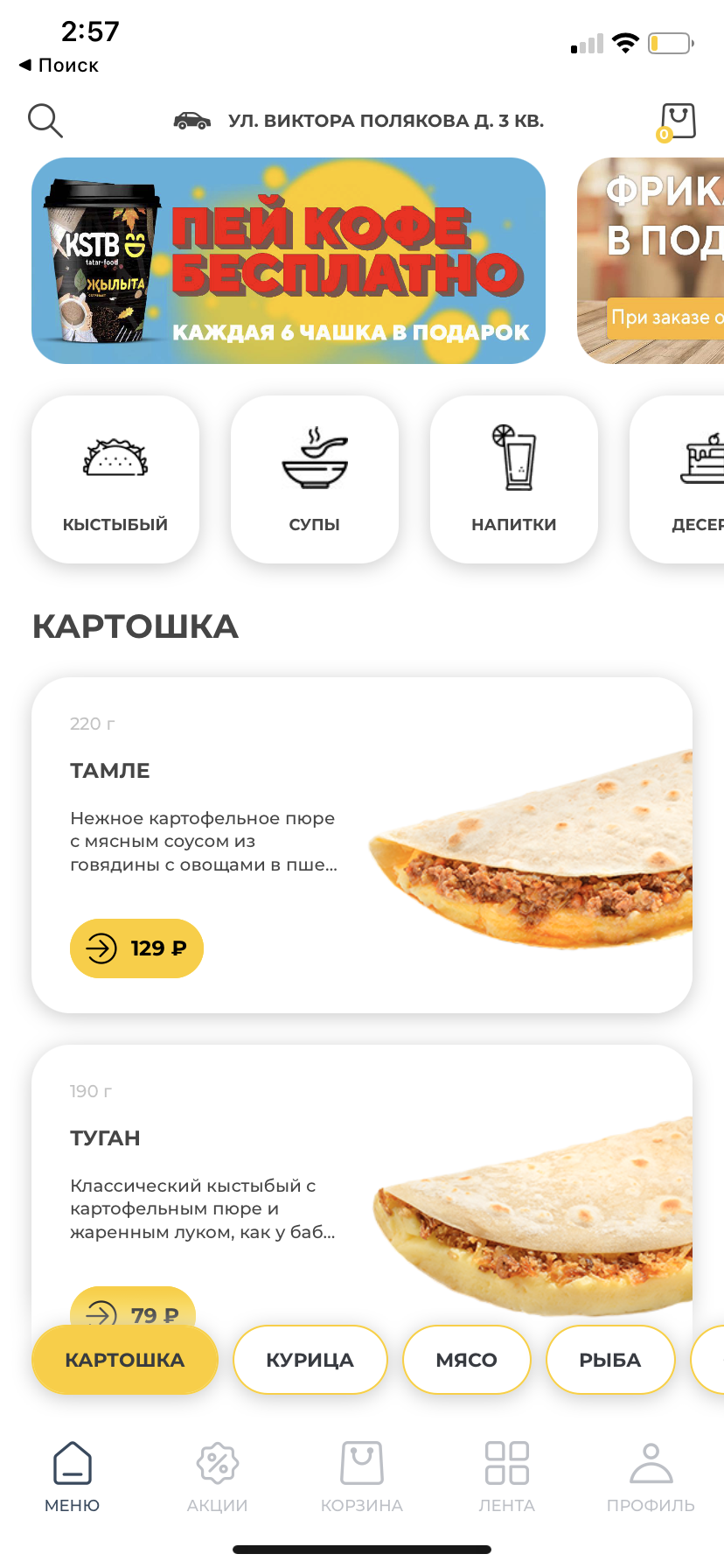Screen dimensions: 724x1568
Task: Select the Картошка filter chip
Action: (x=125, y=1360)
